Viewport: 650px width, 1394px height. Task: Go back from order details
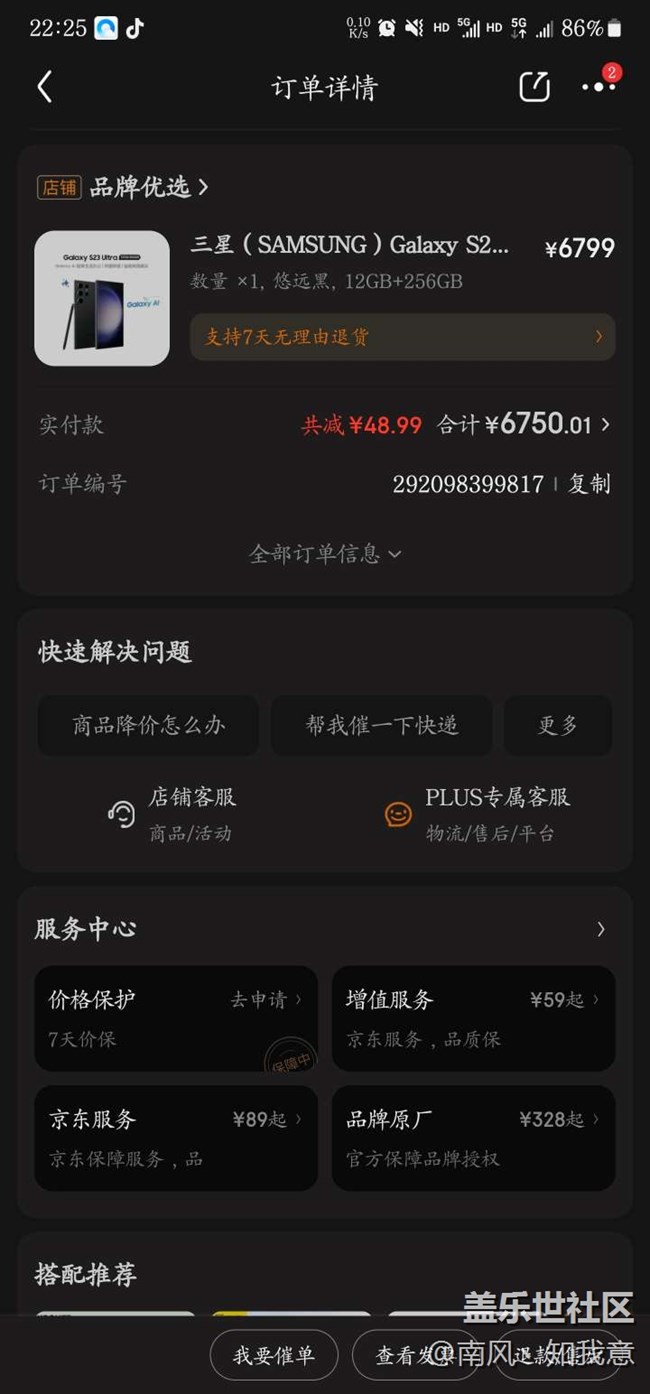click(x=45, y=87)
